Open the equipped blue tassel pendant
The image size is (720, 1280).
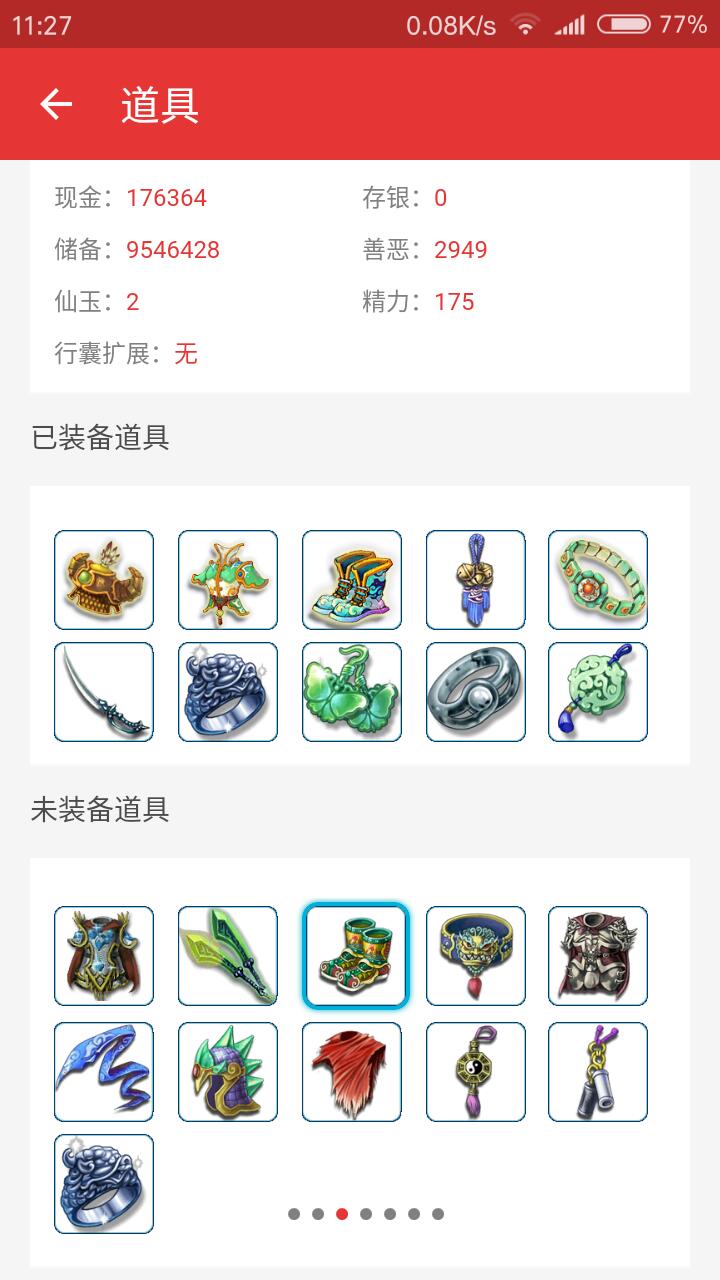(476, 580)
